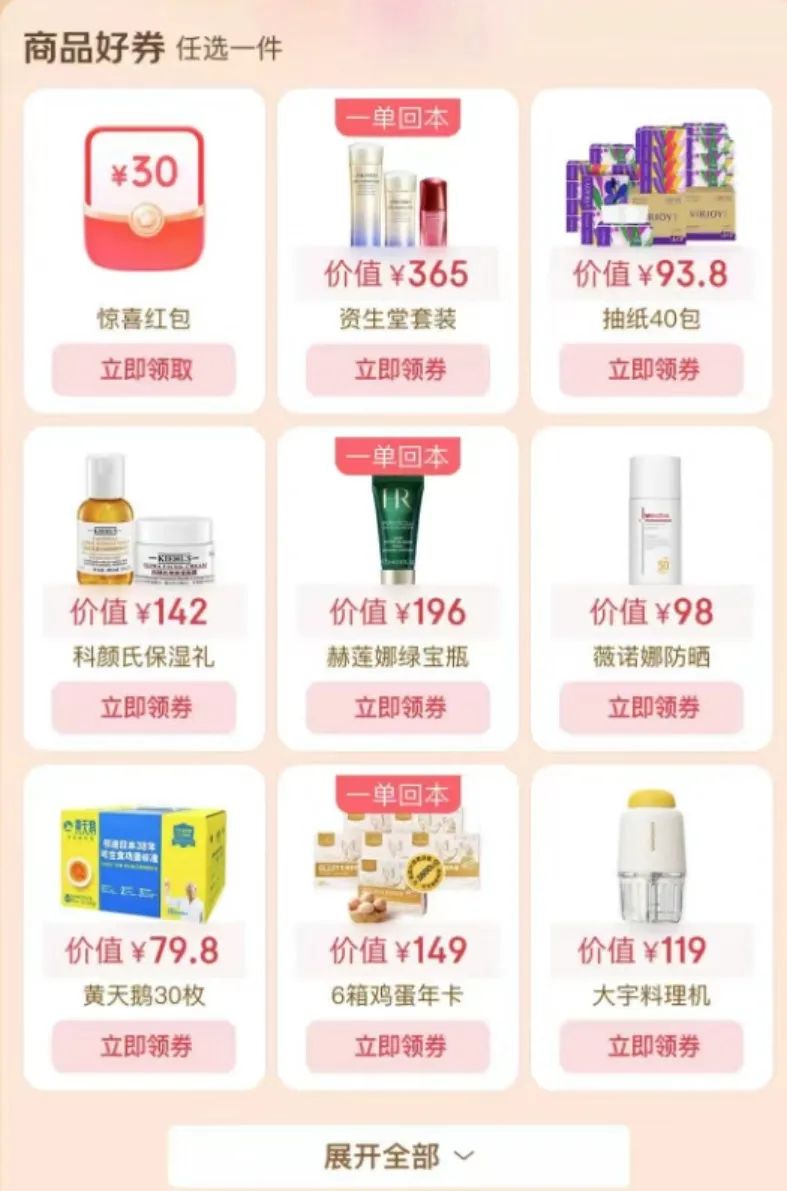The width and height of the screenshot is (787, 1191).
Task: Open the 科颜氏保湿礼 product image
Action: 144,520
